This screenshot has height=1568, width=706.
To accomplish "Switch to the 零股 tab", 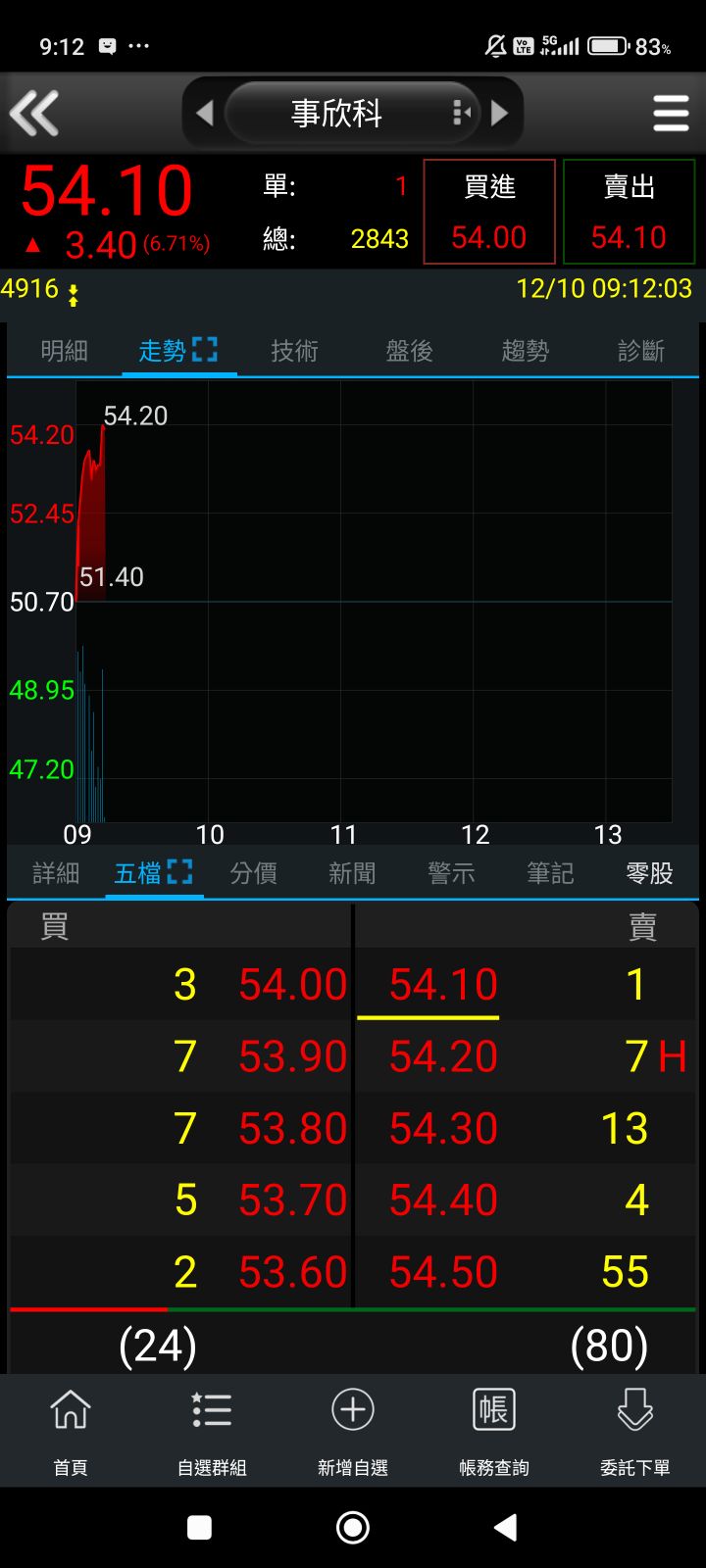I will pyautogui.click(x=649, y=873).
